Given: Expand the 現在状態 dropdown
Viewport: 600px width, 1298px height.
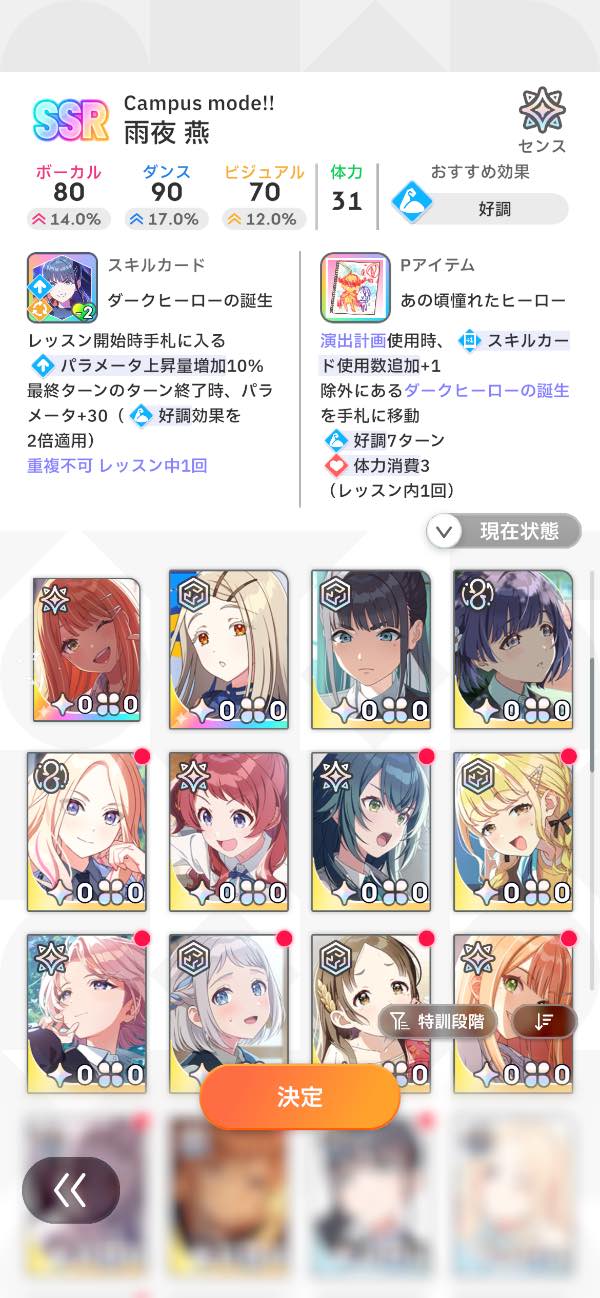Looking at the screenshot, I should pos(504,531).
